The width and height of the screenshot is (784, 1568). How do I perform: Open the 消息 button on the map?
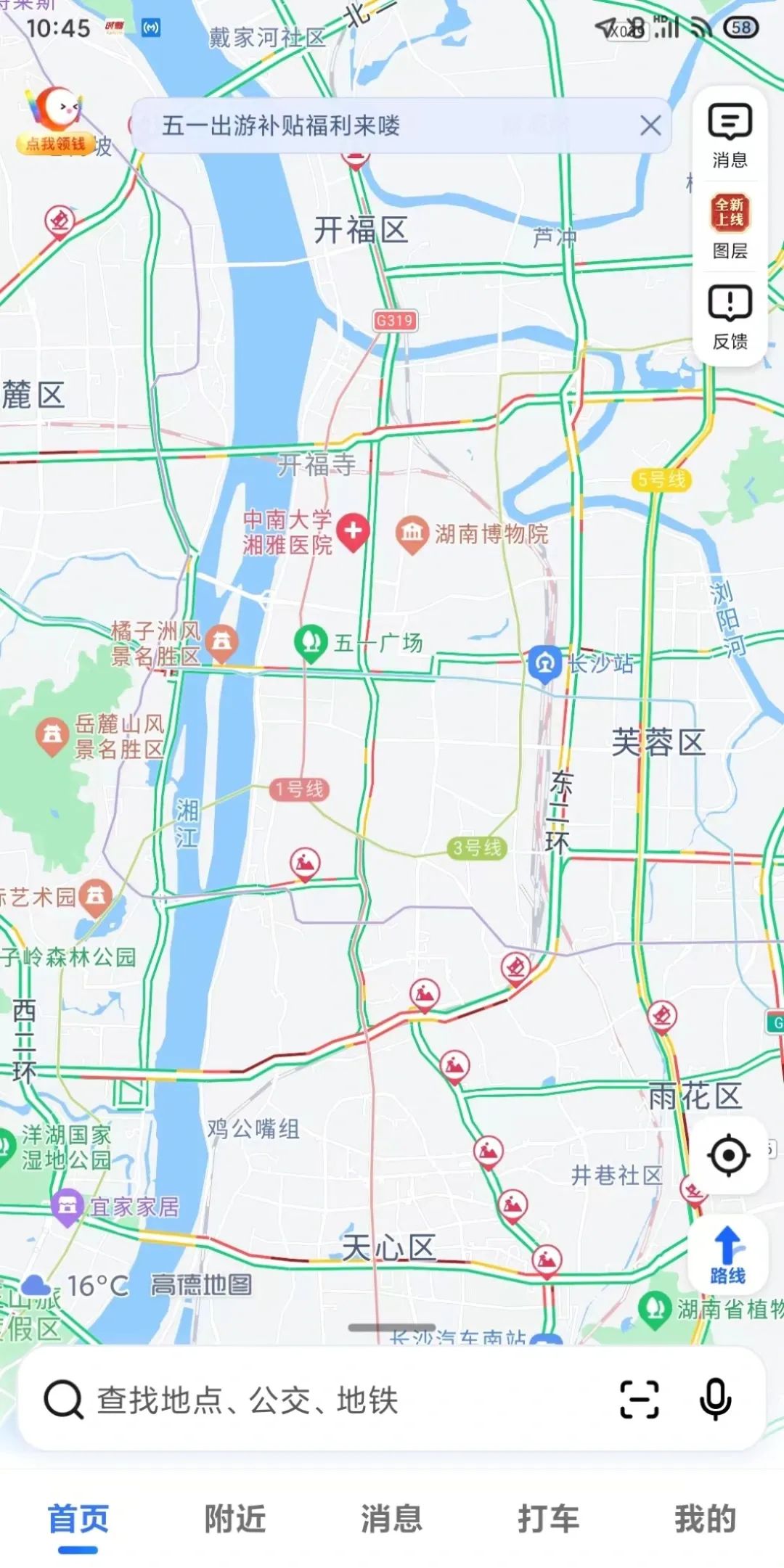pyautogui.click(x=730, y=136)
